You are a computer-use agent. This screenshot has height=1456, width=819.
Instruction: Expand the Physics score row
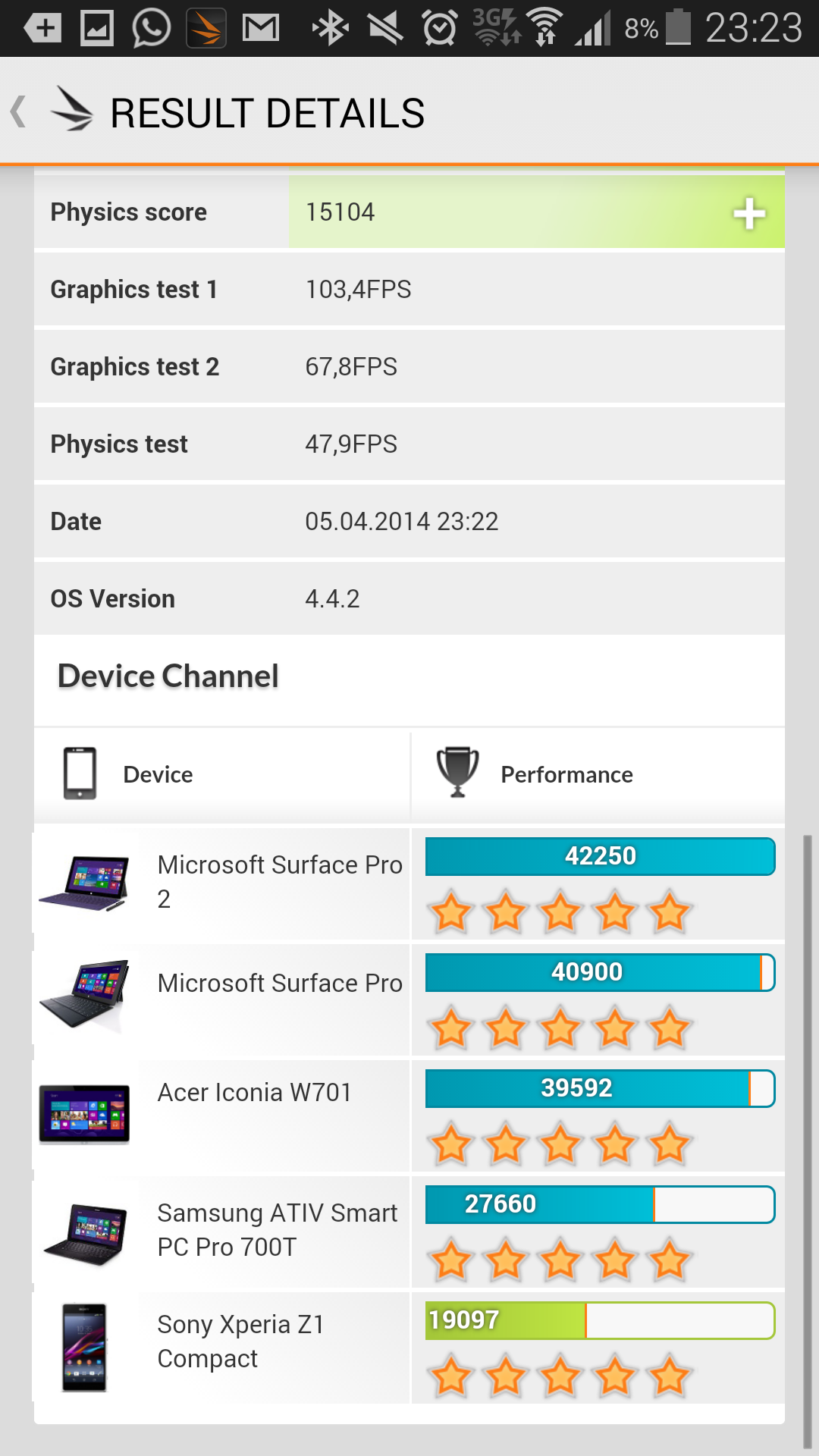pyautogui.click(x=748, y=213)
